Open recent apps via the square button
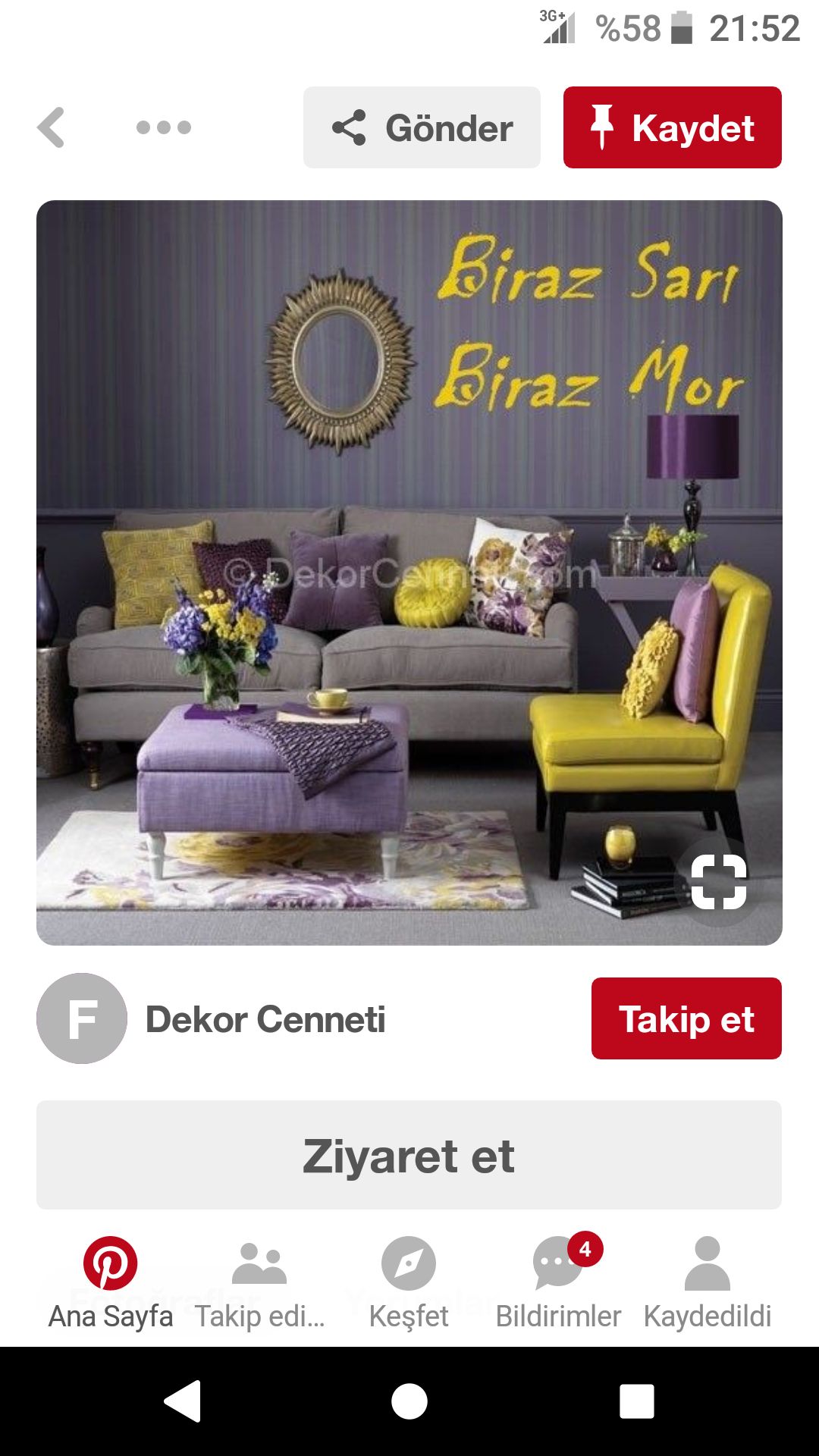The width and height of the screenshot is (819, 1456). (x=636, y=1401)
